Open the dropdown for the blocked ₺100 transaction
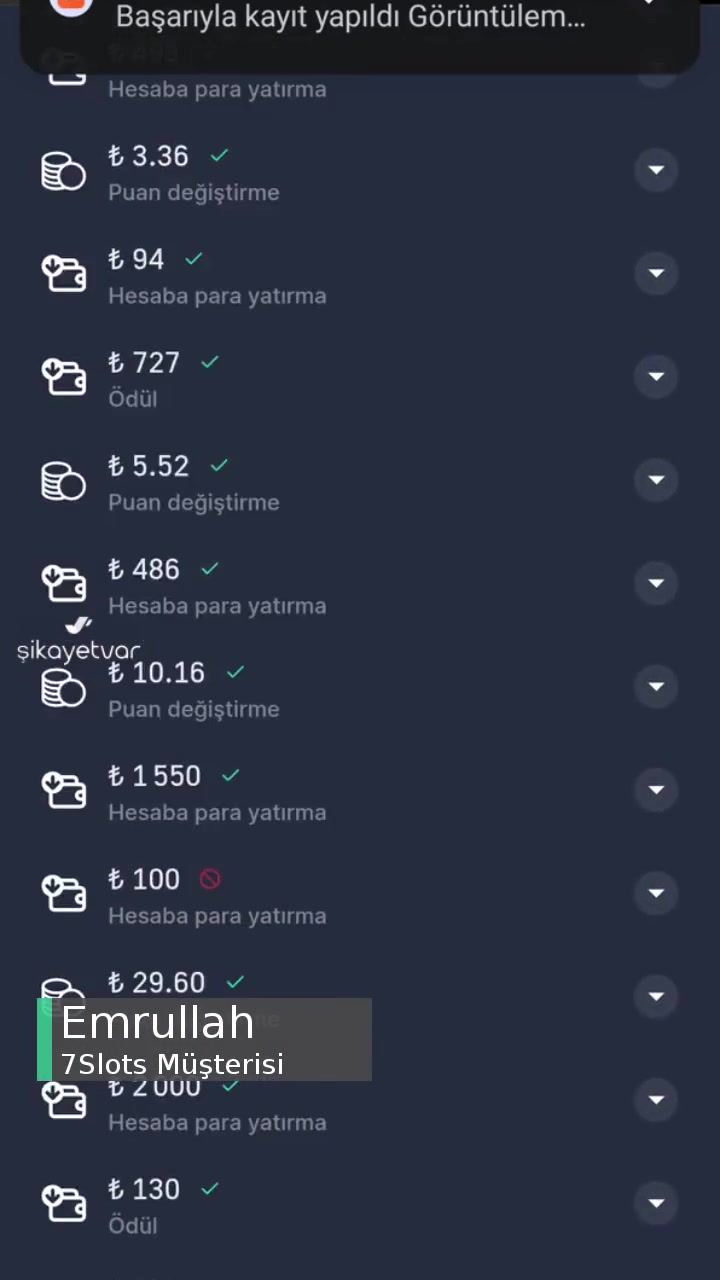The height and width of the screenshot is (1280, 720). pyautogui.click(x=656, y=893)
